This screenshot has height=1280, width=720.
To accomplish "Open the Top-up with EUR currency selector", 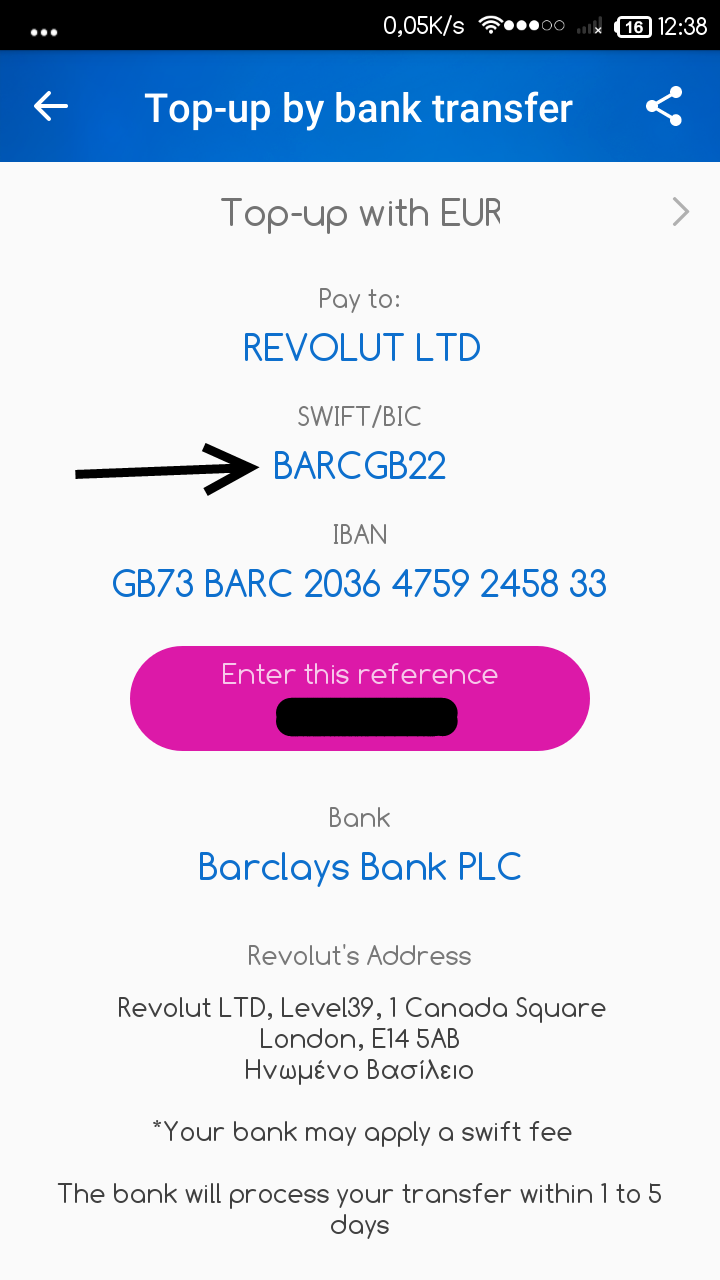I will (360, 212).
